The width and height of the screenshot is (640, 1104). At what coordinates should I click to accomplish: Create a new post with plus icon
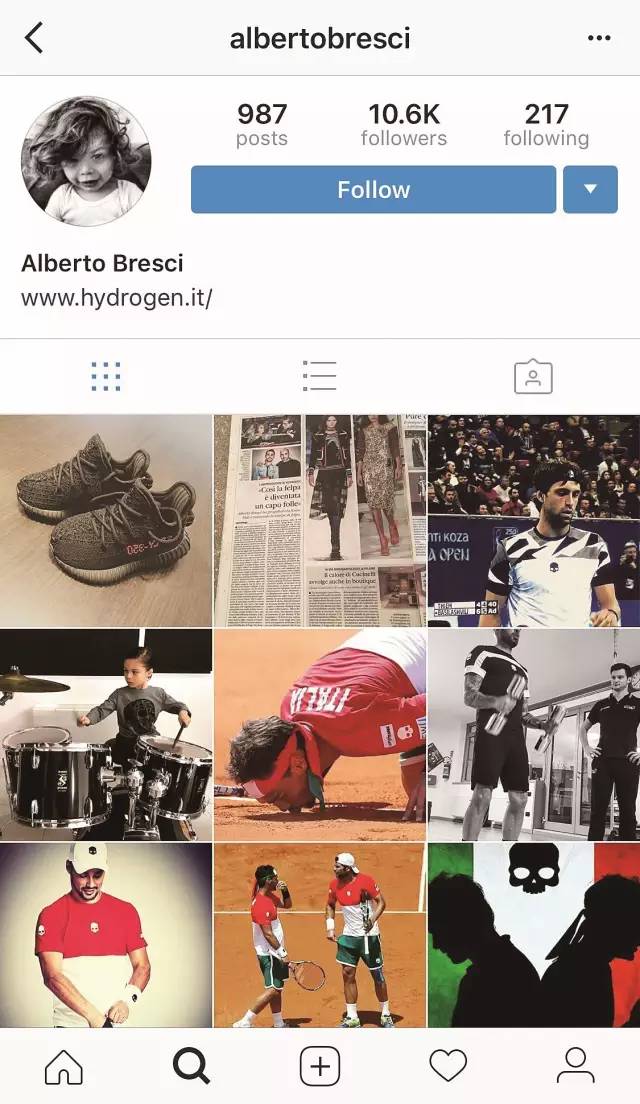pos(320,1067)
